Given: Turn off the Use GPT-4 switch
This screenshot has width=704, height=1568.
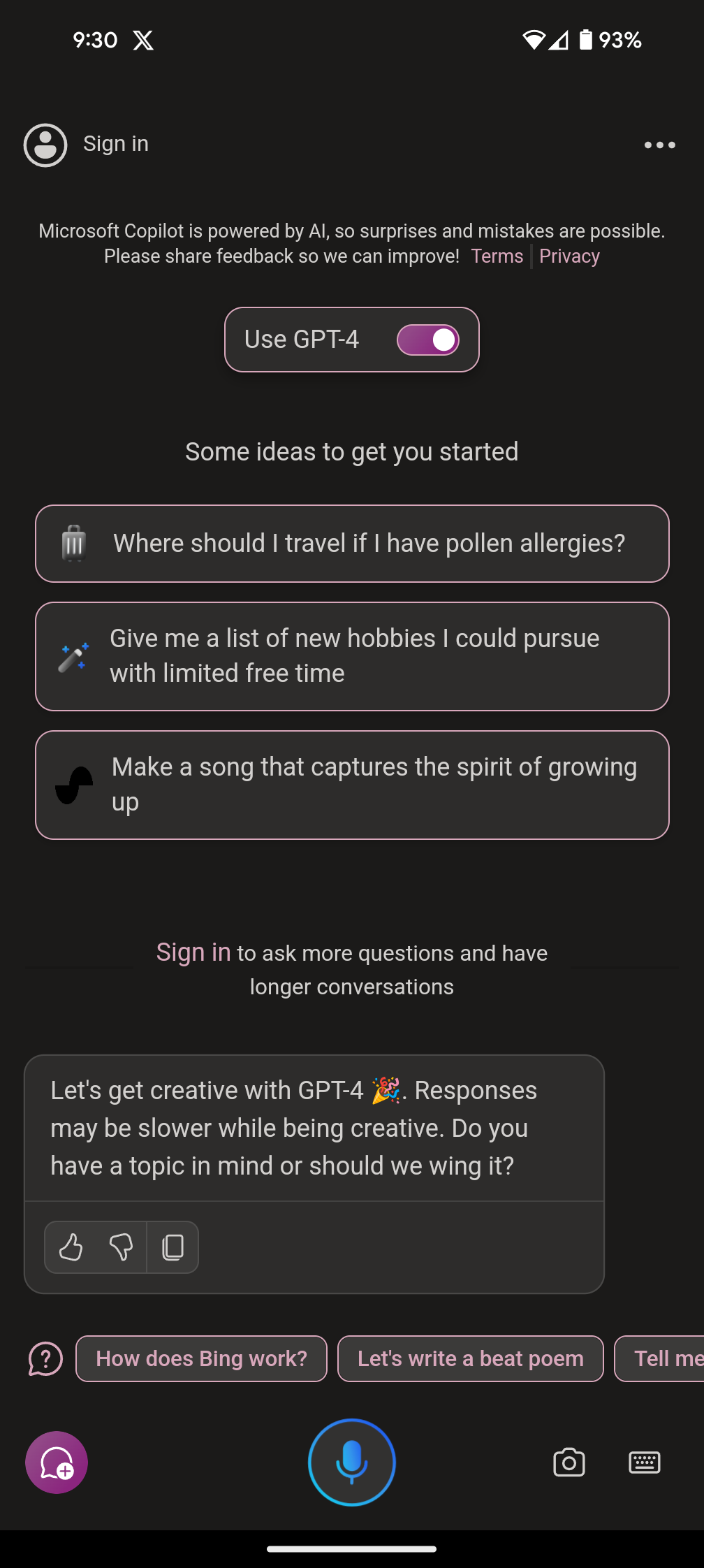Looking at the screenshot, I should [427, 340].
